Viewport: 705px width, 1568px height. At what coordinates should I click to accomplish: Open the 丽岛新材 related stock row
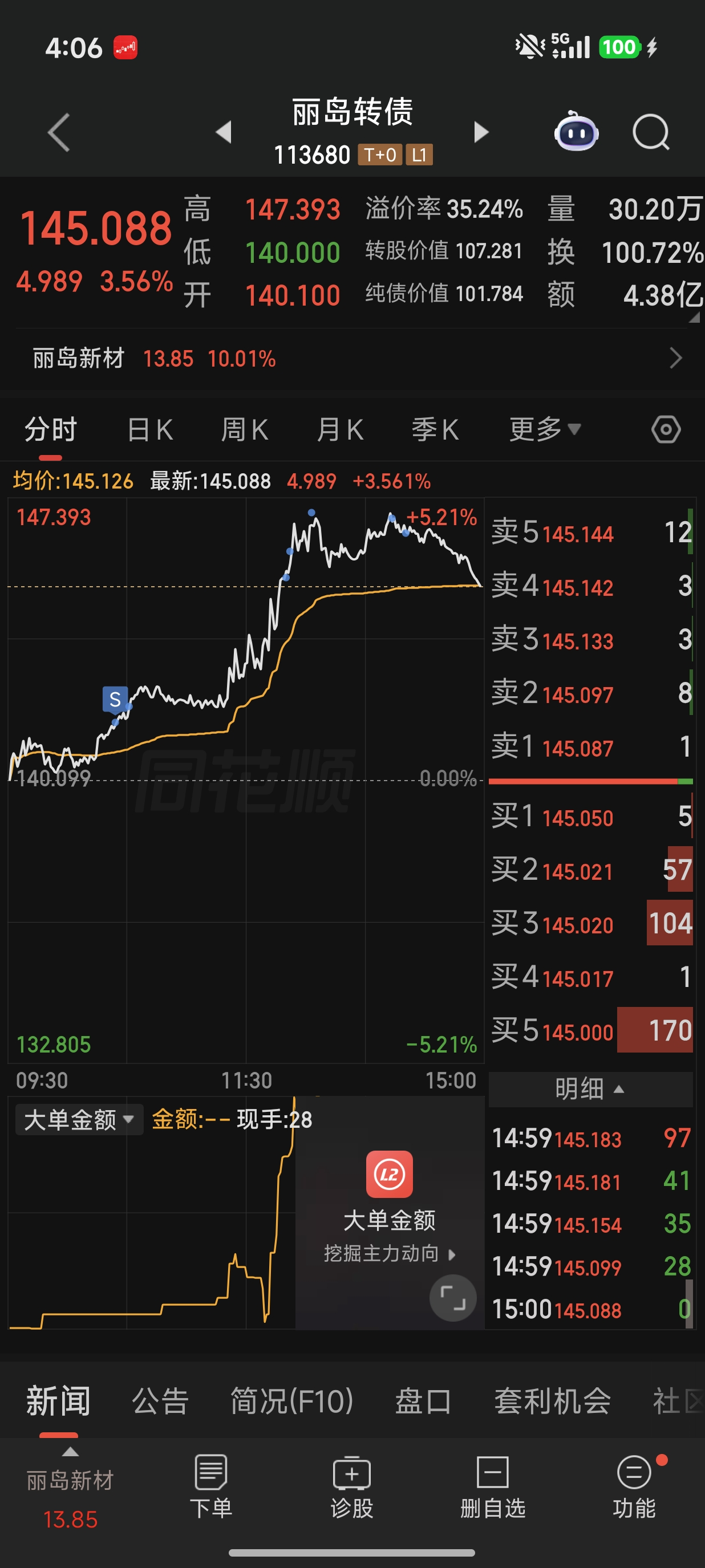[352, 359]
